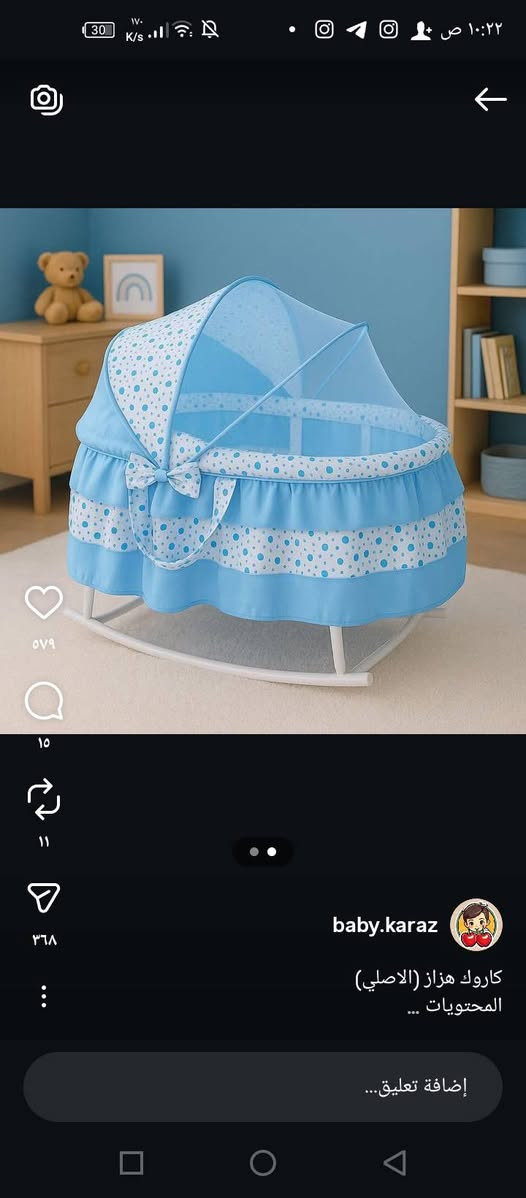Tap the إضافة تعليق comment field
This screenshot has height=1198, width=526.
pos(263,1086)
